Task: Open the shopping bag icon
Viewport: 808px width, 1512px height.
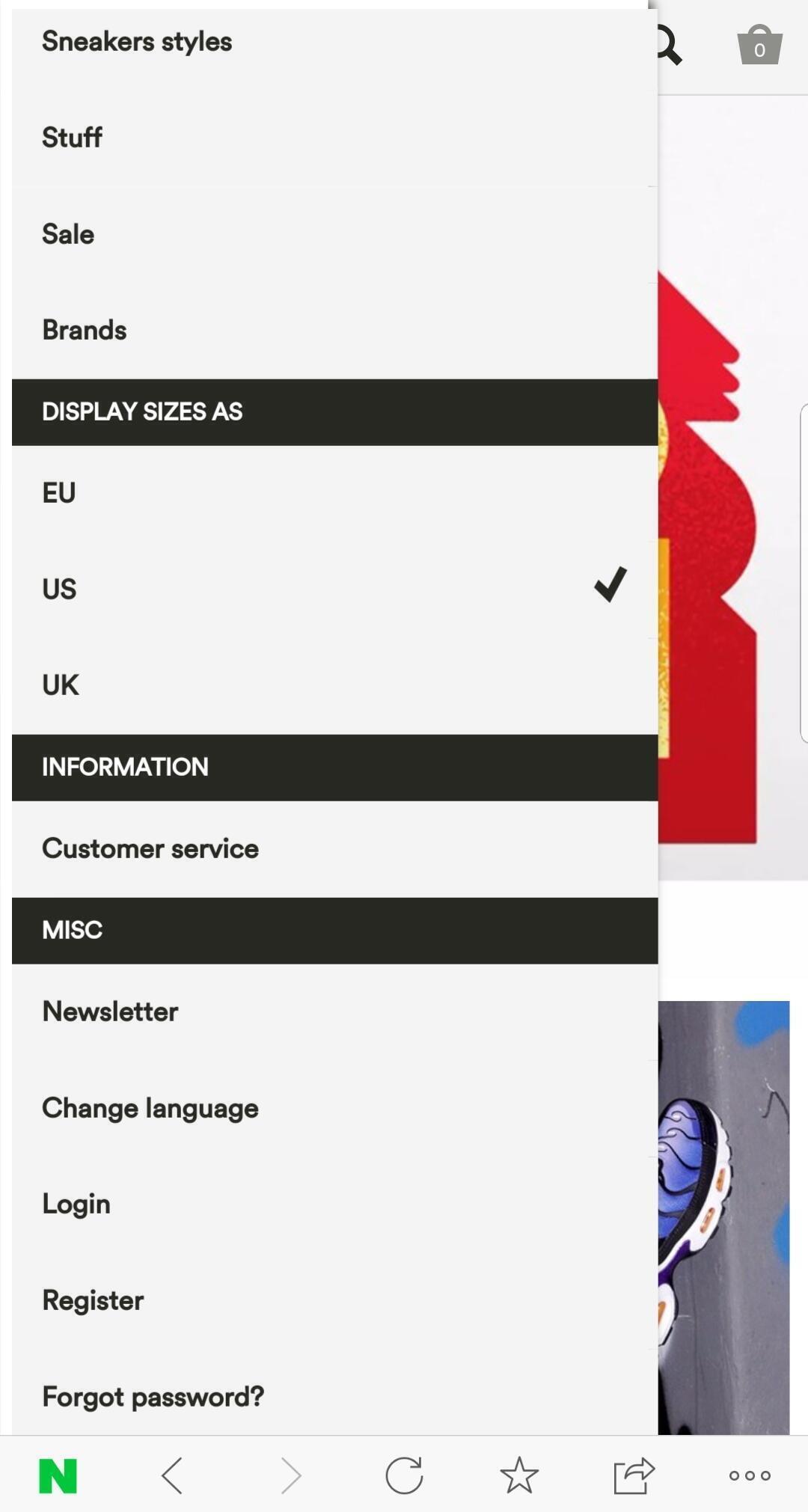Action: 759,46
